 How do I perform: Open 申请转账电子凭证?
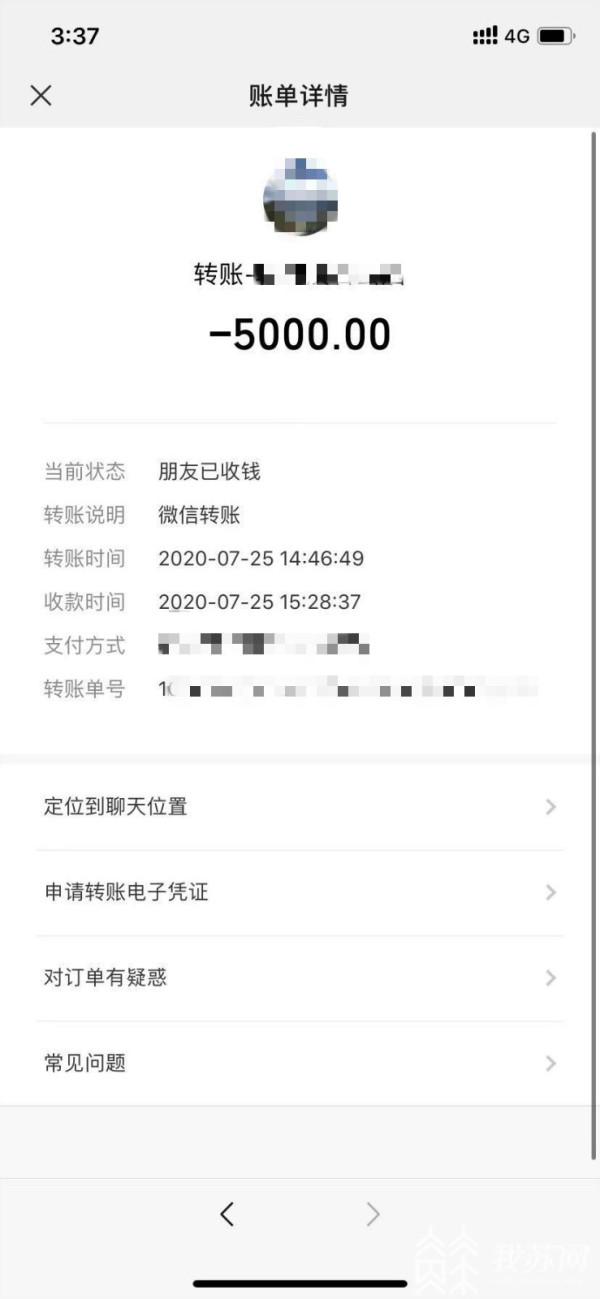coord(298,892)
